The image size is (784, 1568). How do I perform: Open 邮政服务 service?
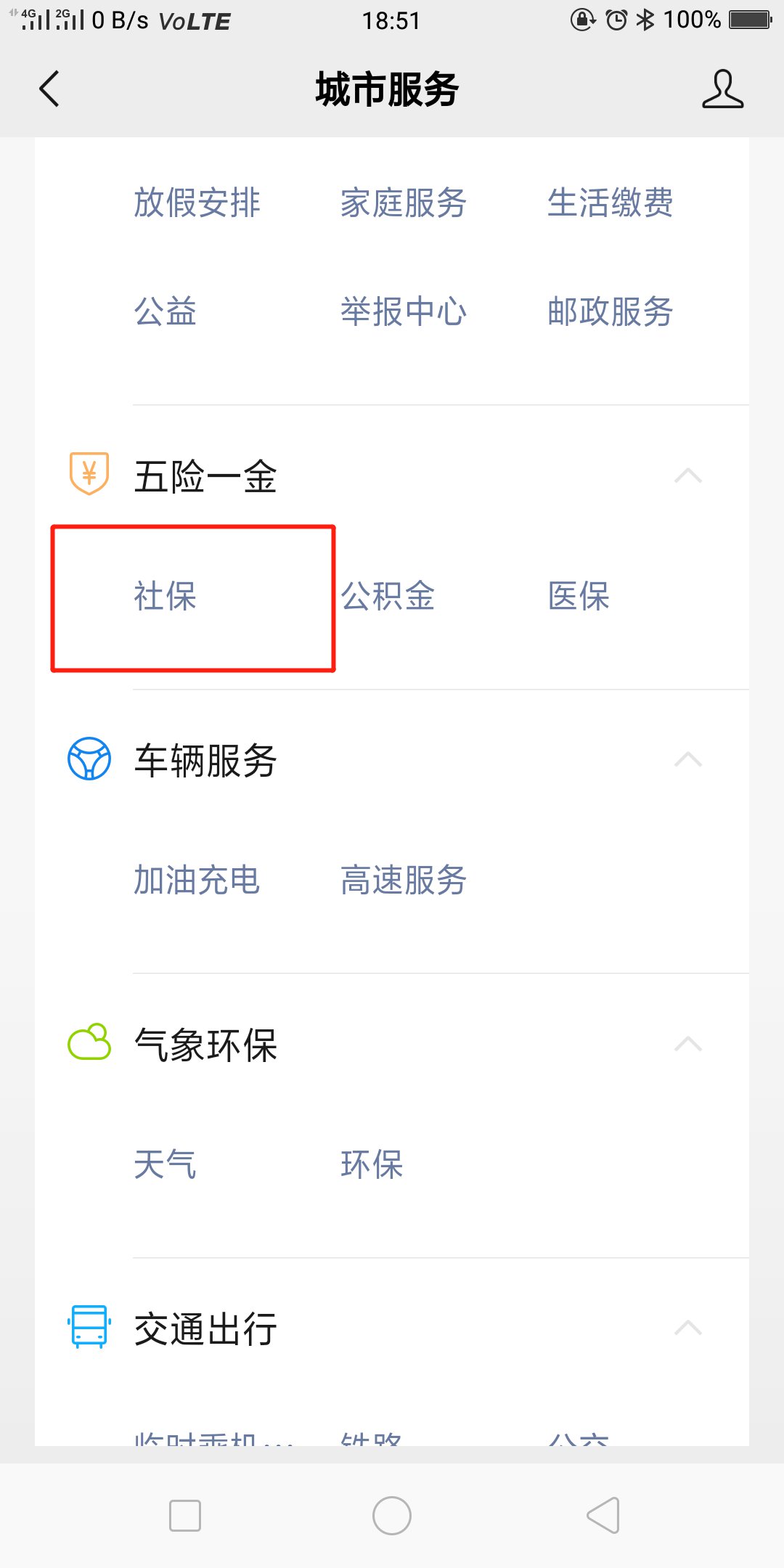pyautogui.click(x=610, y=311)
